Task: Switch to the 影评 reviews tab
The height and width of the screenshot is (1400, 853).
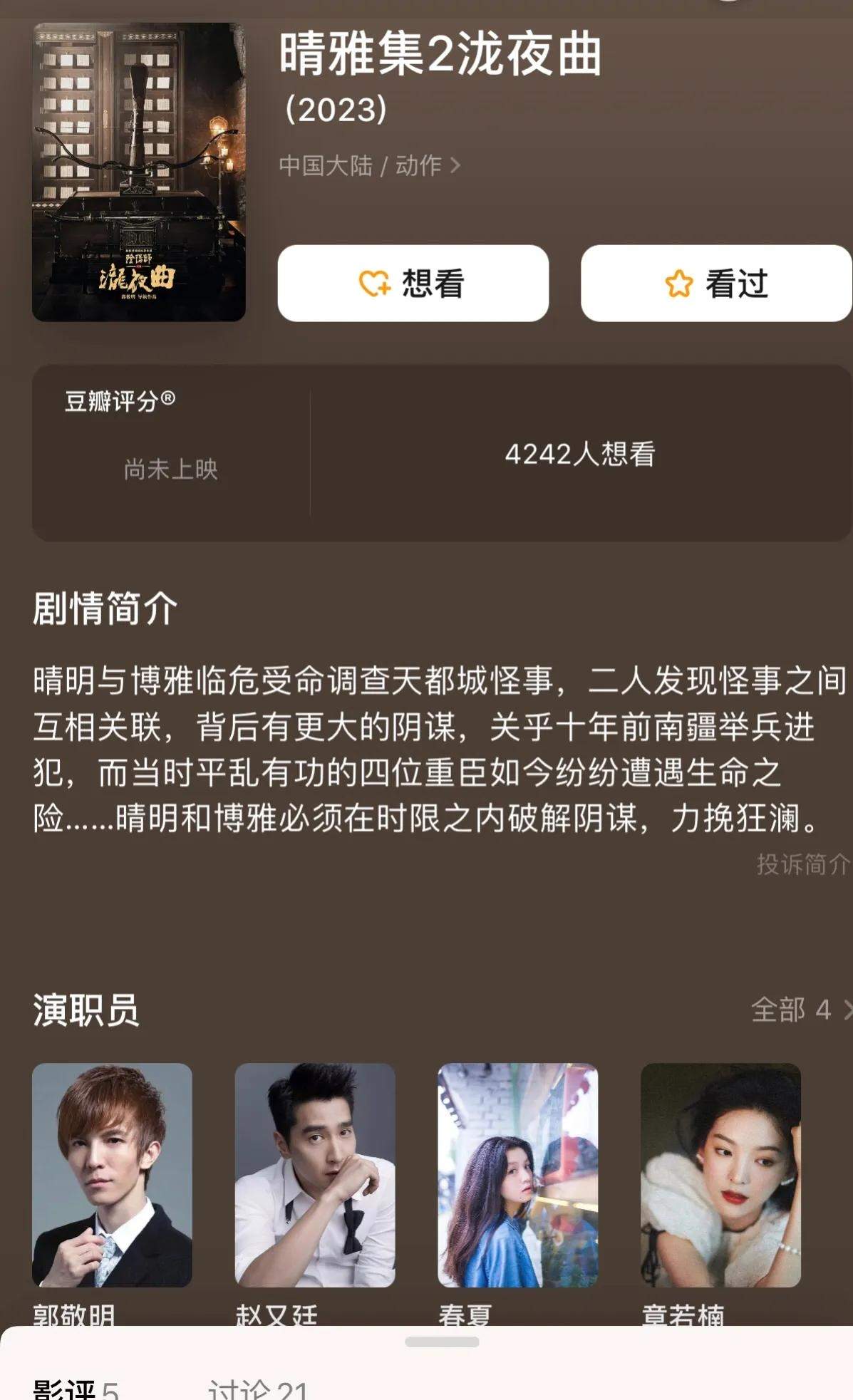Action: [x=75, y=1388]
